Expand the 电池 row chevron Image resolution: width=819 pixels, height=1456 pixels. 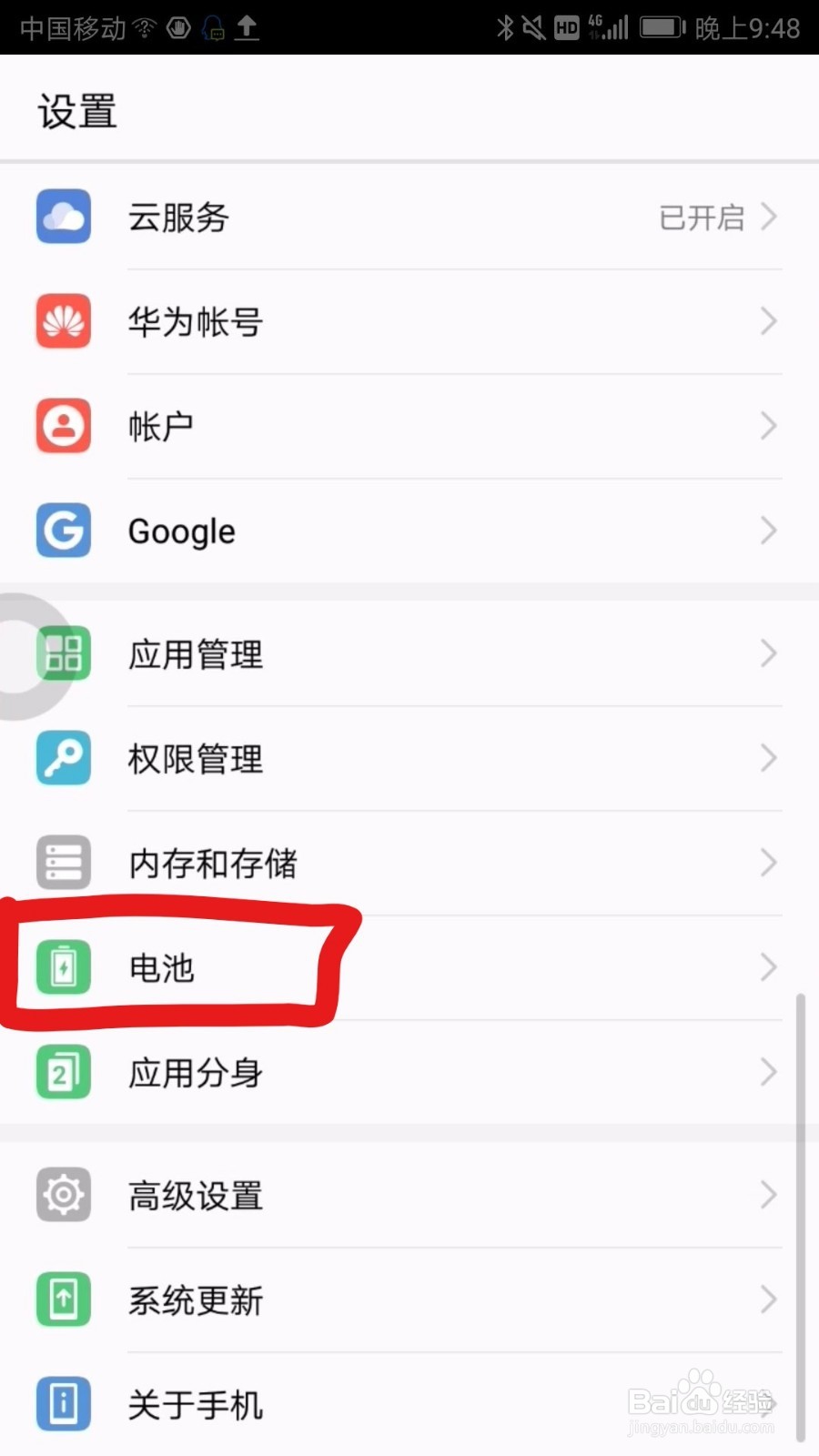(x=769, y=967)
